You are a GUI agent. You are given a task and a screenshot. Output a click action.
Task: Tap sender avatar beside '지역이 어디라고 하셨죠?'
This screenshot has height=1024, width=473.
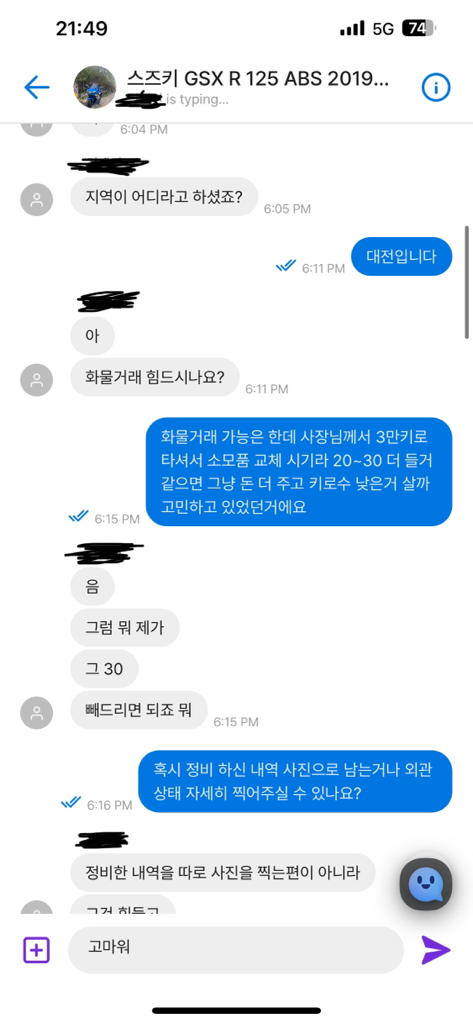[x=37, y=200]
